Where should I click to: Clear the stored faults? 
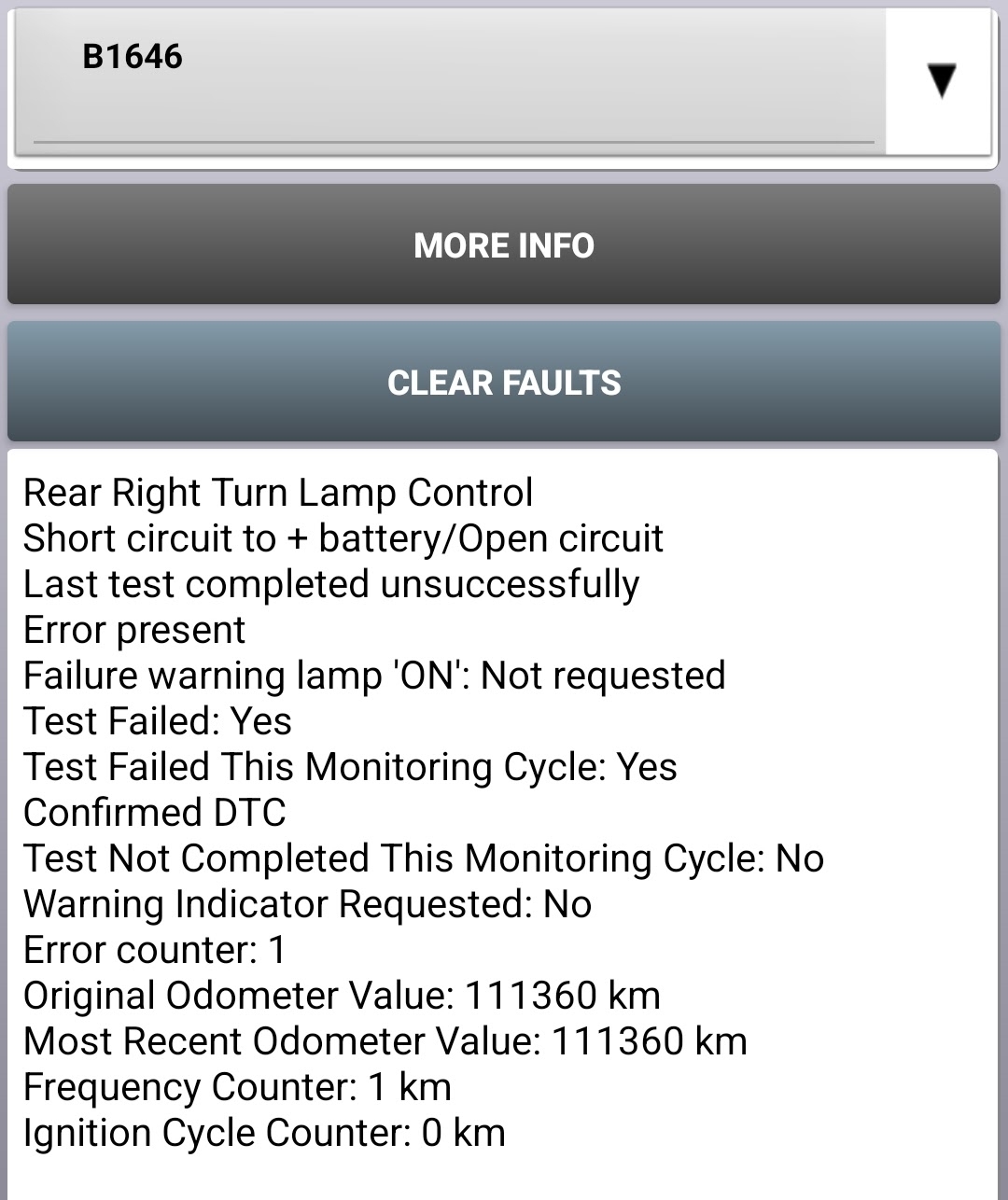point(504,383)
